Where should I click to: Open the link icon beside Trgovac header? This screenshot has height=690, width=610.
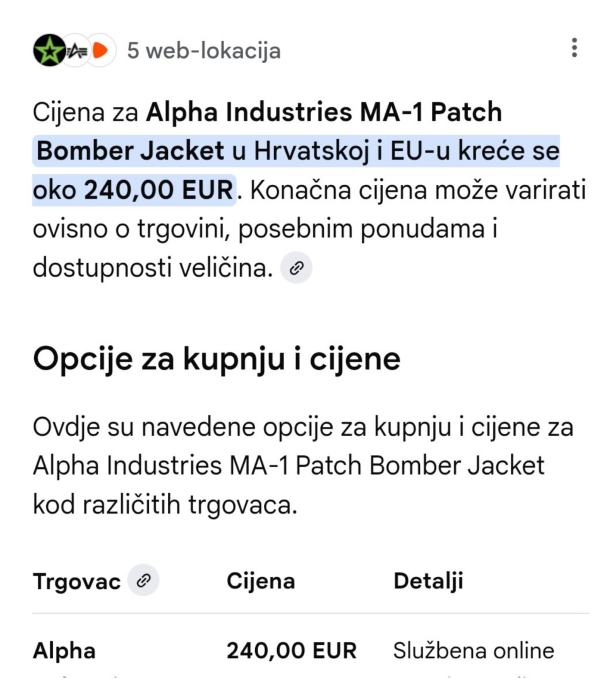click(145, 581)
